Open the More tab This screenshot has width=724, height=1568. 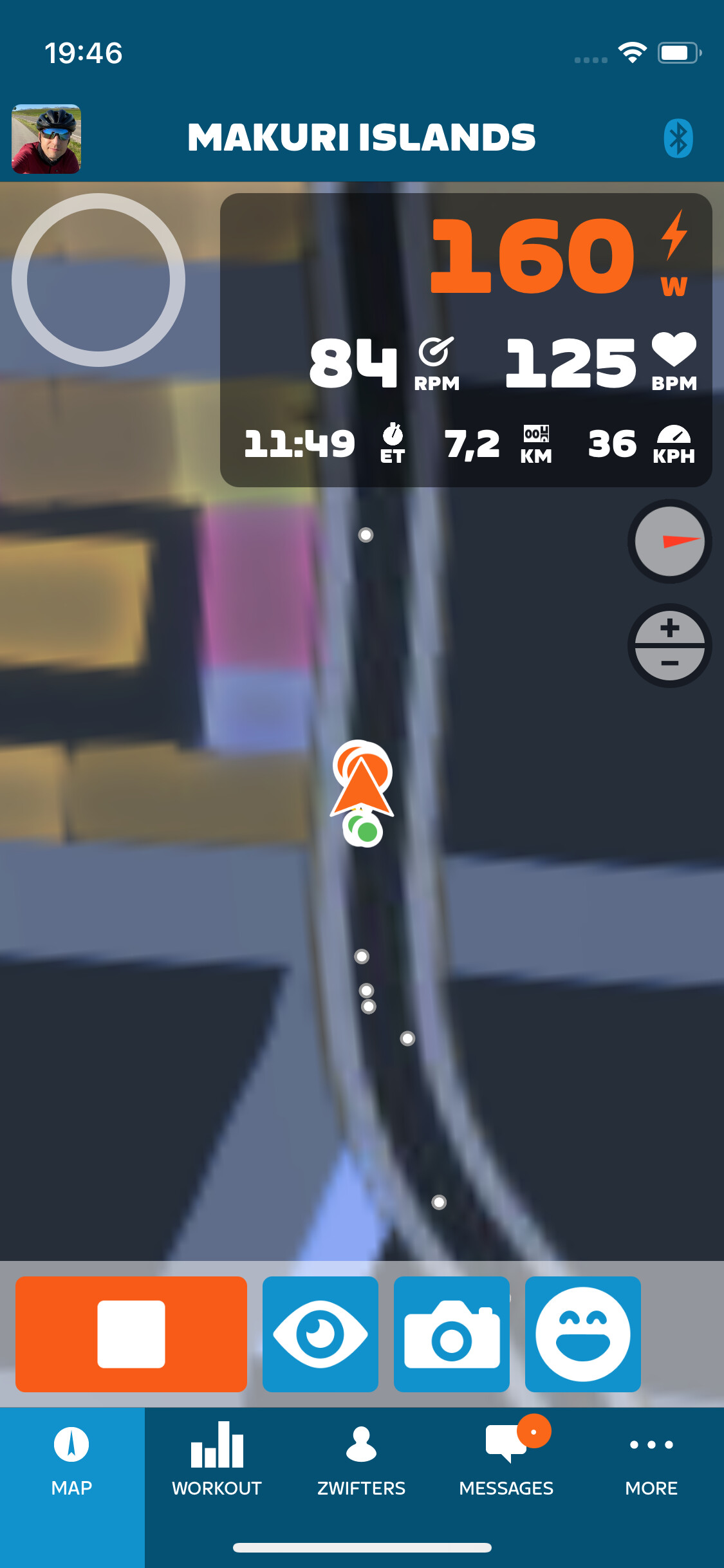click(651, 1461)
